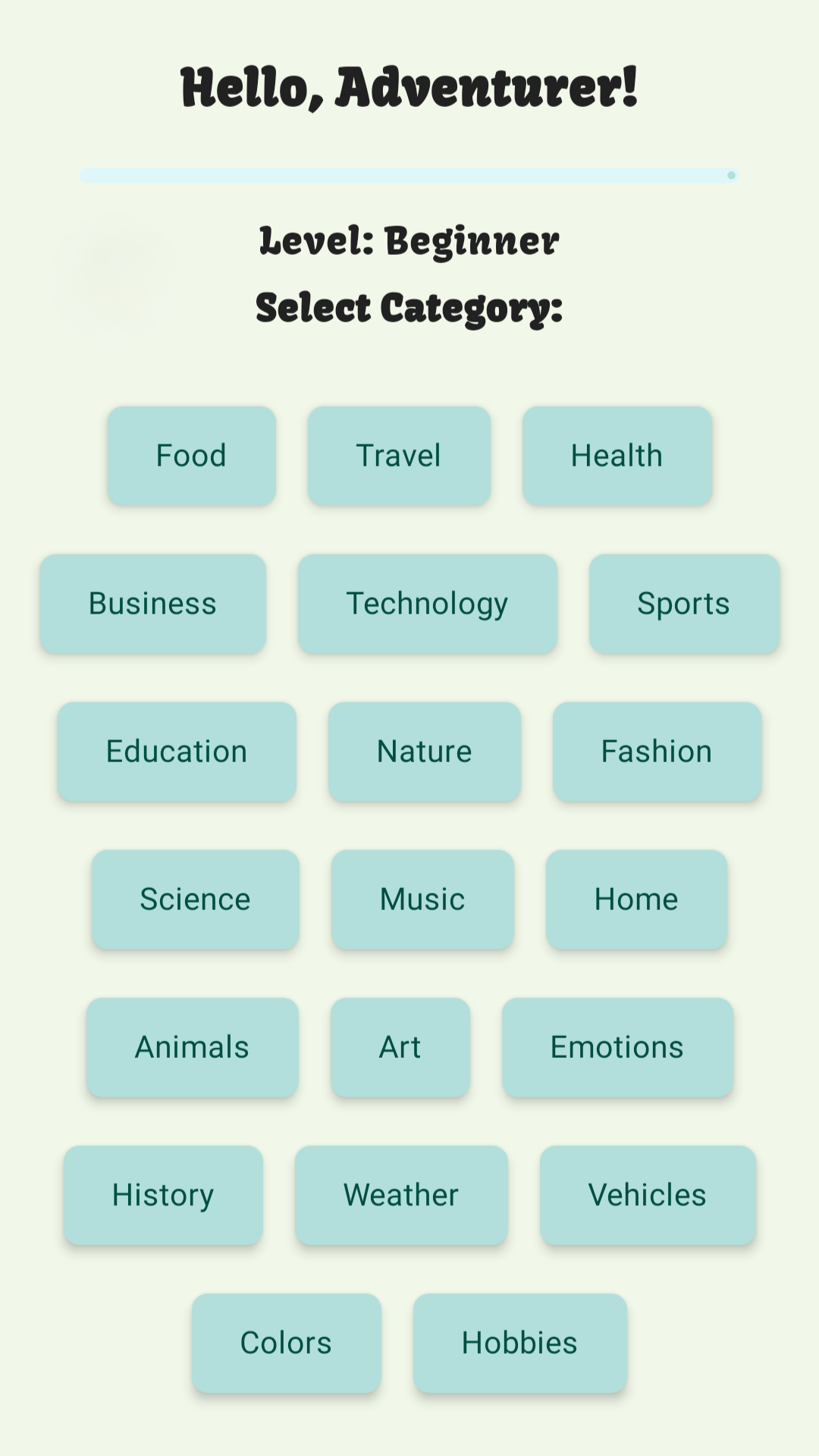The width and height of the screenshot is (819, 1456).
Task: Tap the Home category button
Action: (636, 899)
